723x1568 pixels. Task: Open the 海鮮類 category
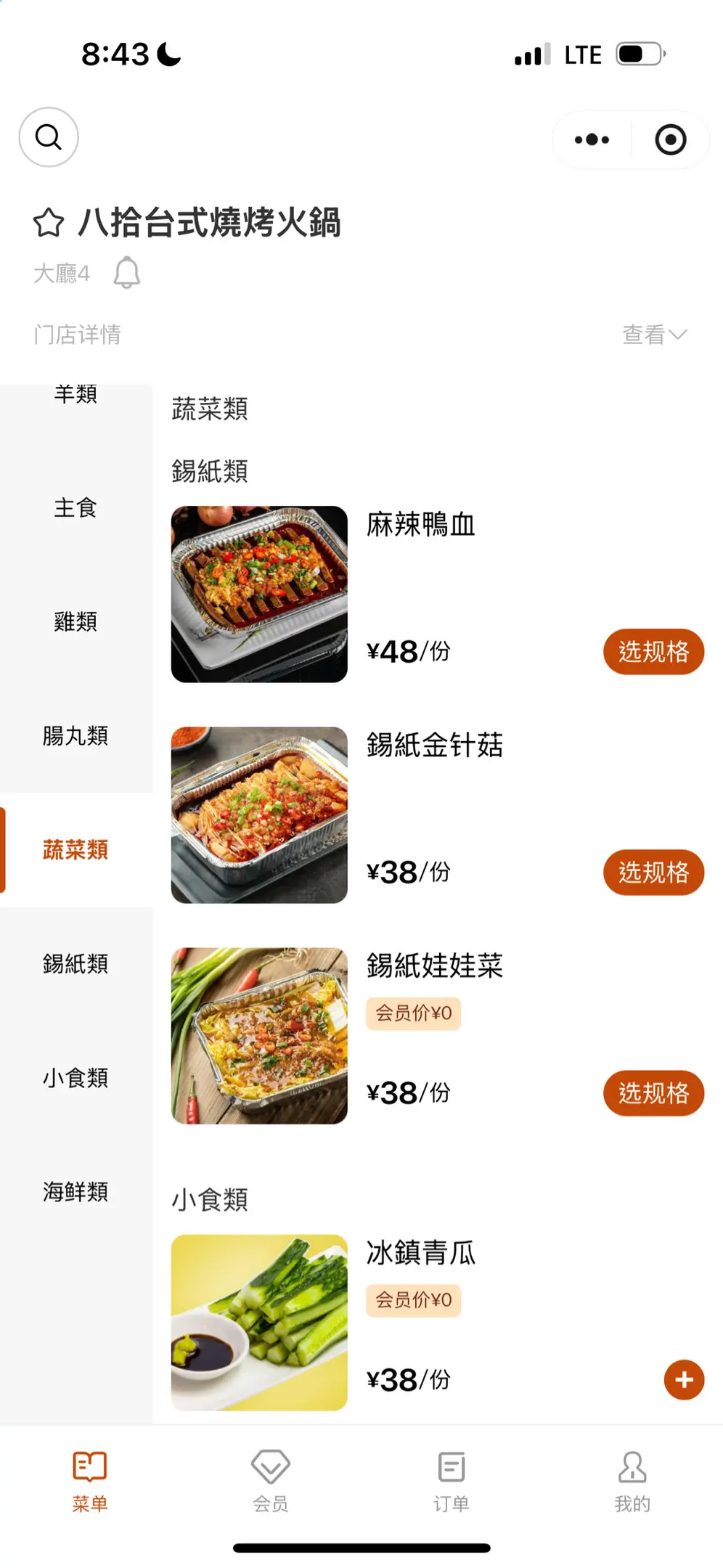(x=75, y=1191)
